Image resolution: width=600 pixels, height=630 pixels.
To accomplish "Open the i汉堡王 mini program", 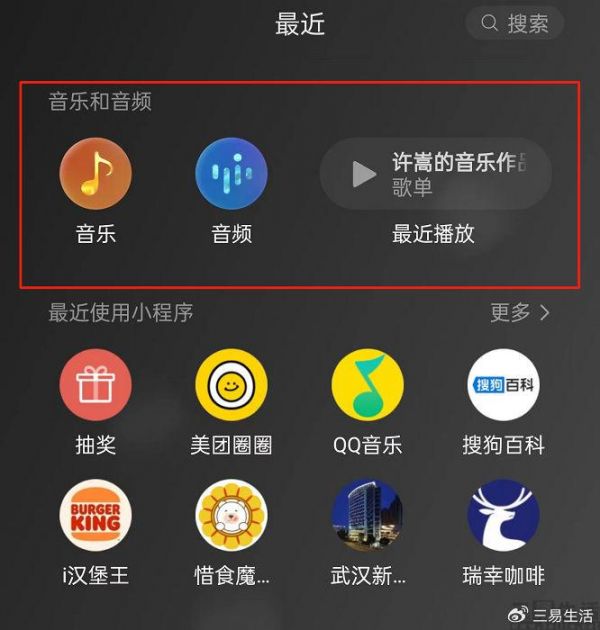I will tap(95, 516).
